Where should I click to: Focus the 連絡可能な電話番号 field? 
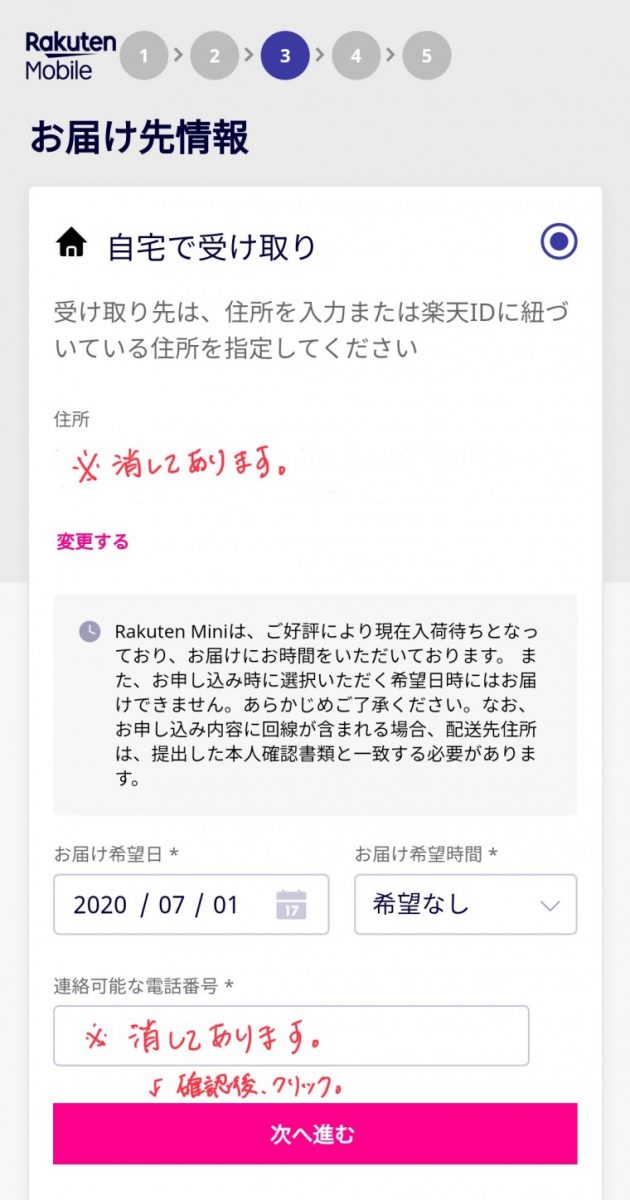(x=290, y=1036)
